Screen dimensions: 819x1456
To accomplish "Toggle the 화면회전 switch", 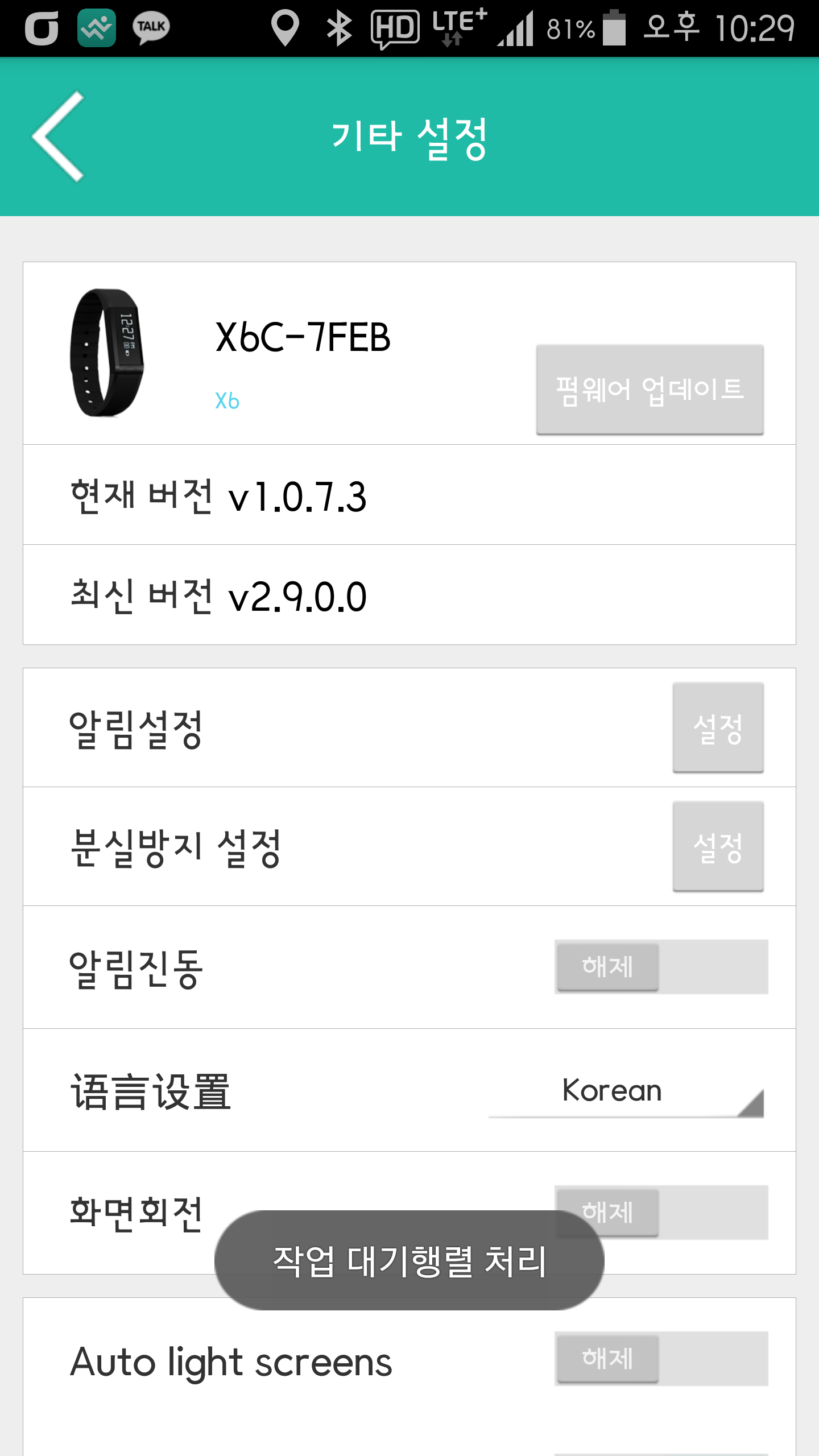I will tap(661, 1212).
